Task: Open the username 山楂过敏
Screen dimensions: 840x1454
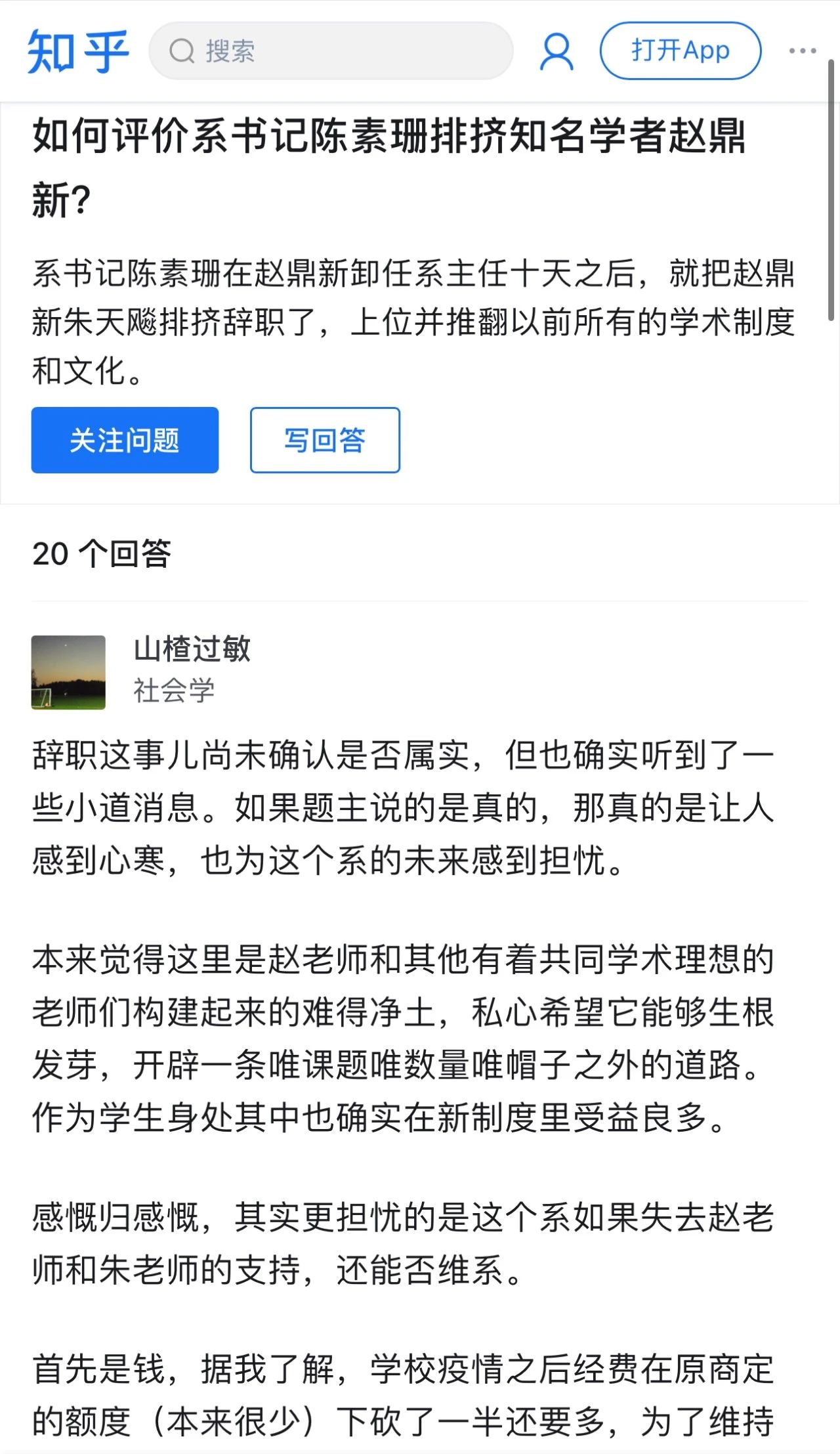Action: click(192, 649)
